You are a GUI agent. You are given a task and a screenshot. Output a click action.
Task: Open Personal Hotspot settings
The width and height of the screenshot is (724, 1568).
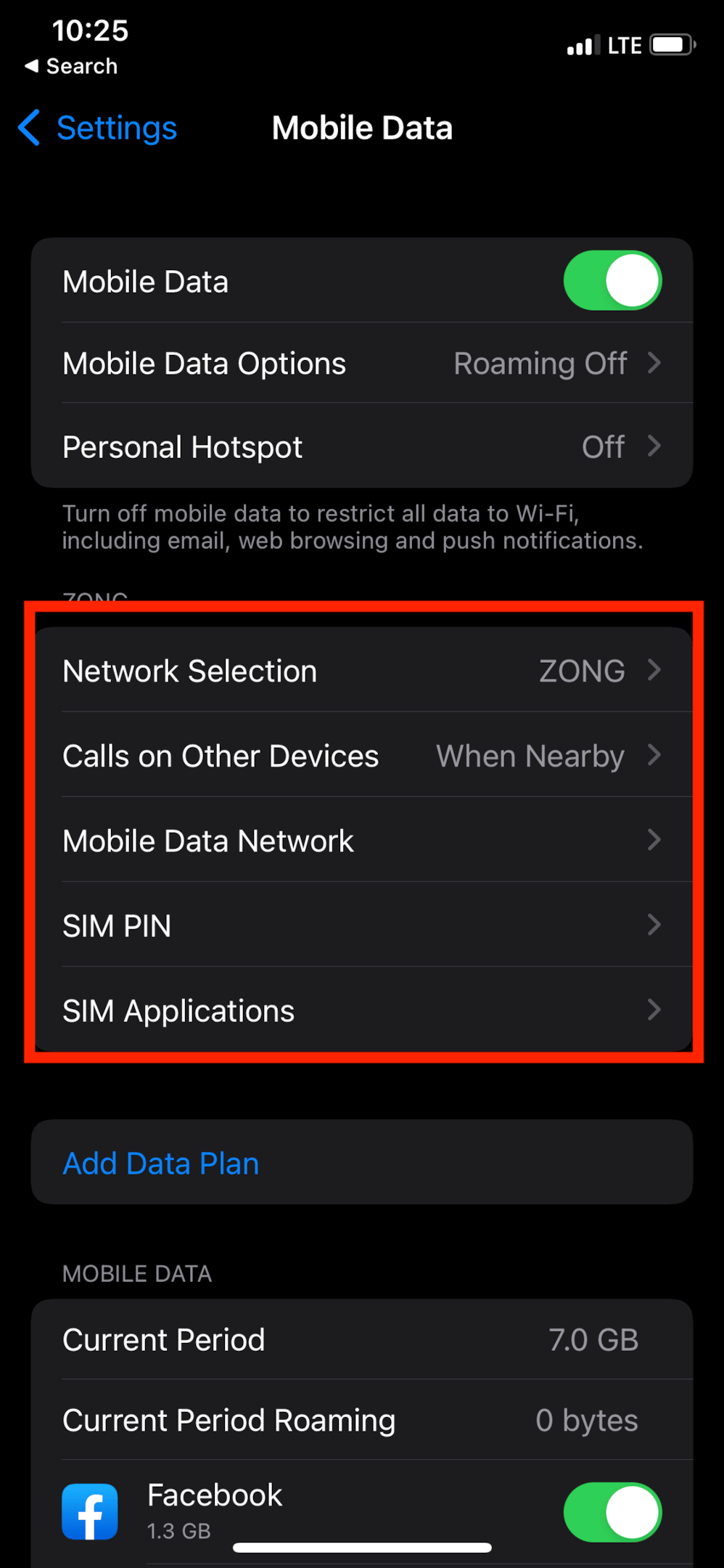pos(362,446)
